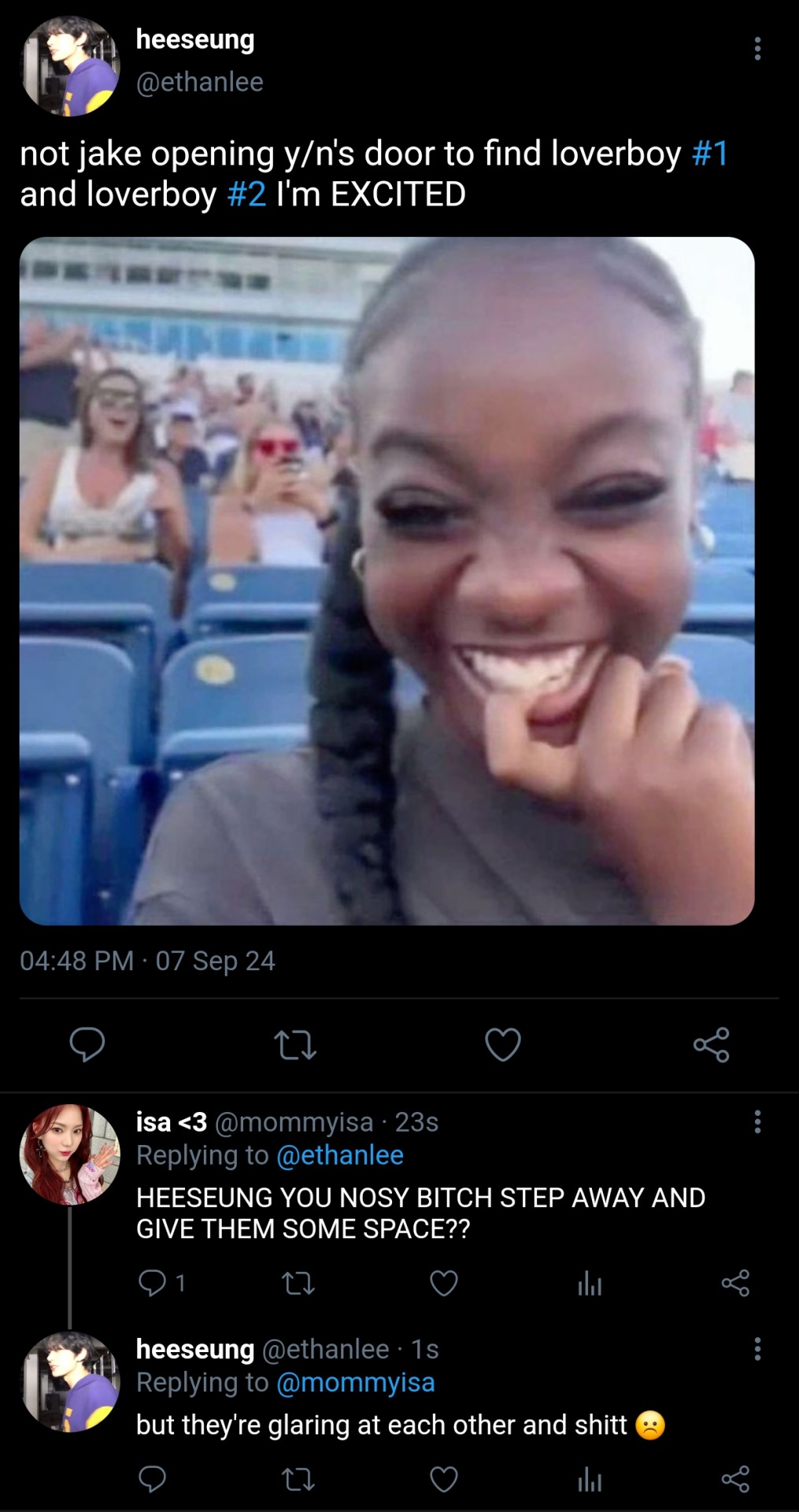Retweet heeseung's main tweet
799x1512 pixels.
click(295, 1045)
